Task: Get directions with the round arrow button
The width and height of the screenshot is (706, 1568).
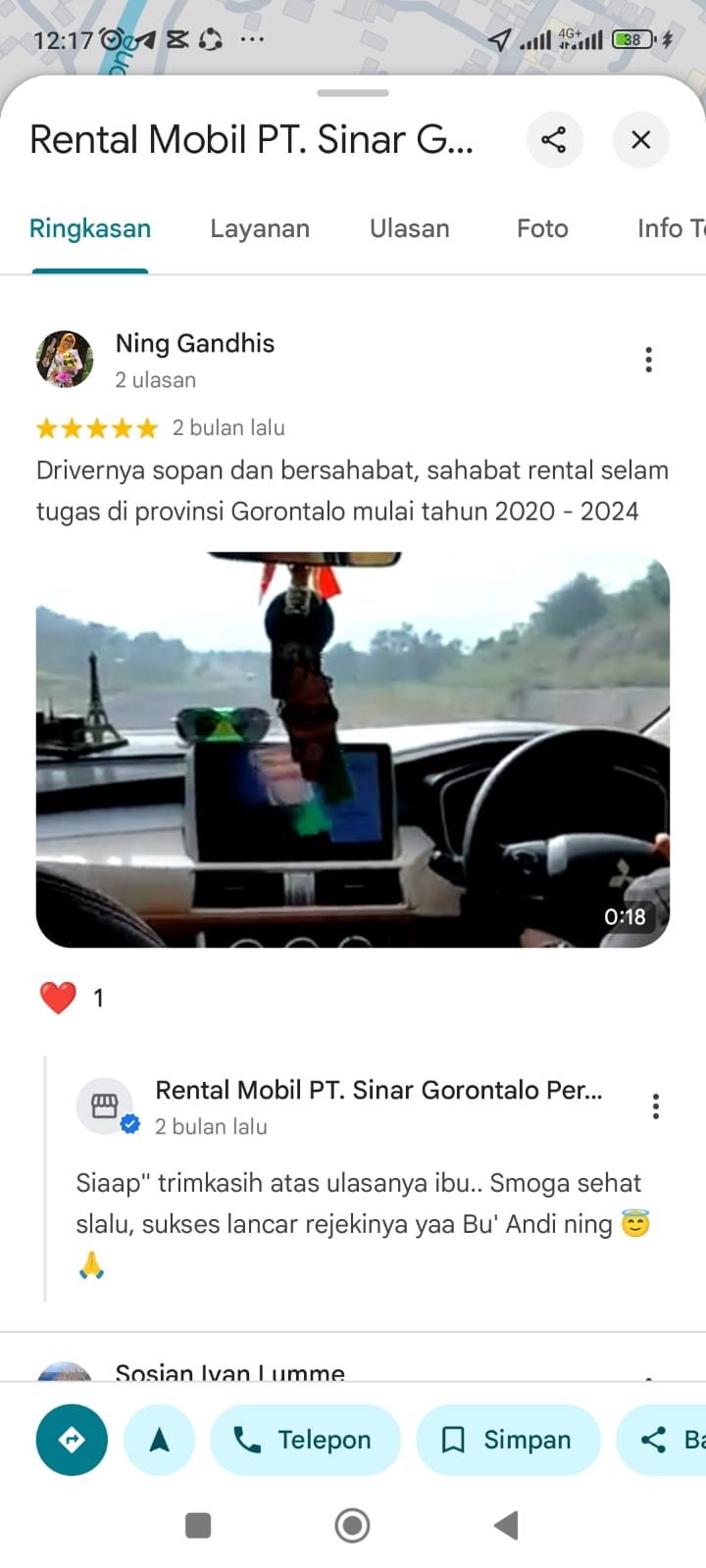Action: click(72, 1440)
